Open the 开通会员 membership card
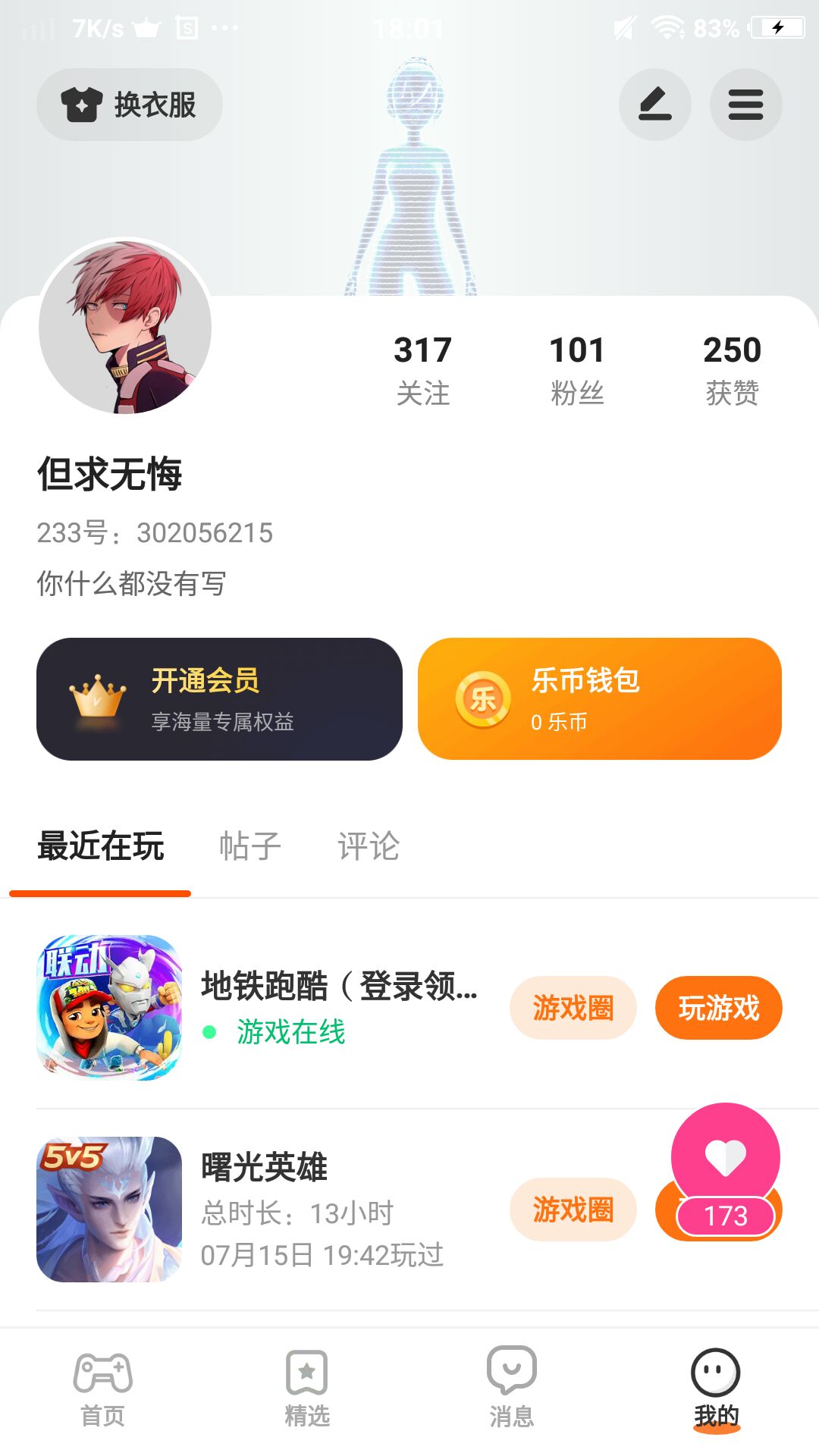 219,698
